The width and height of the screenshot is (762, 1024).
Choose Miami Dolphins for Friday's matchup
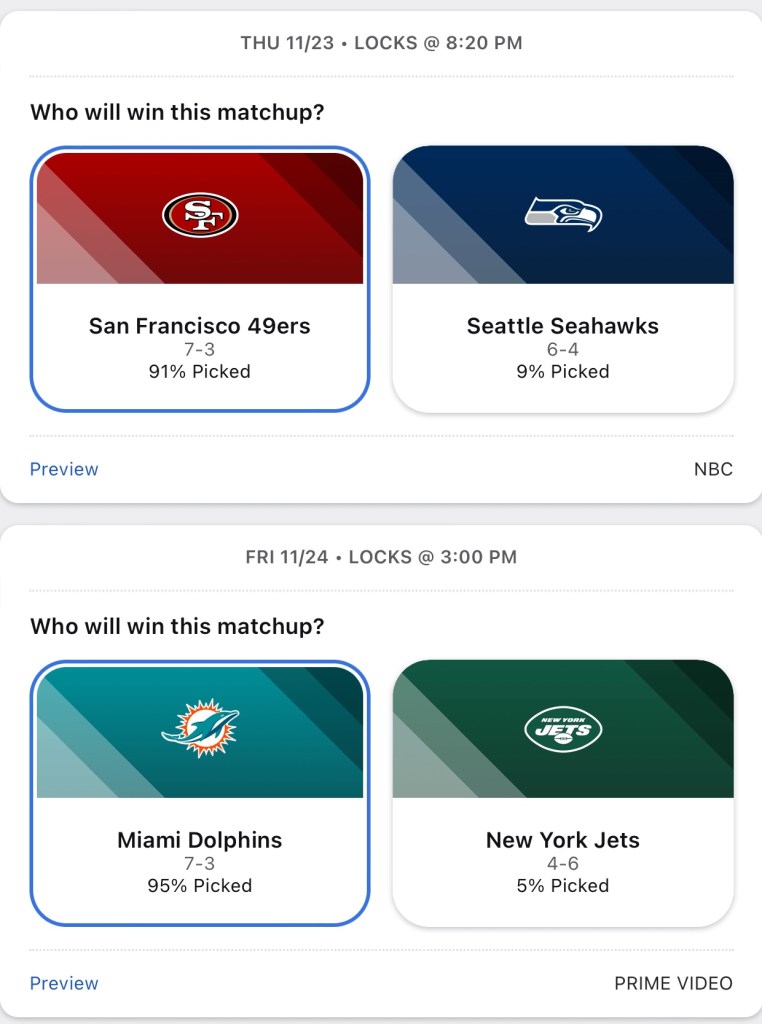point(200,793)
